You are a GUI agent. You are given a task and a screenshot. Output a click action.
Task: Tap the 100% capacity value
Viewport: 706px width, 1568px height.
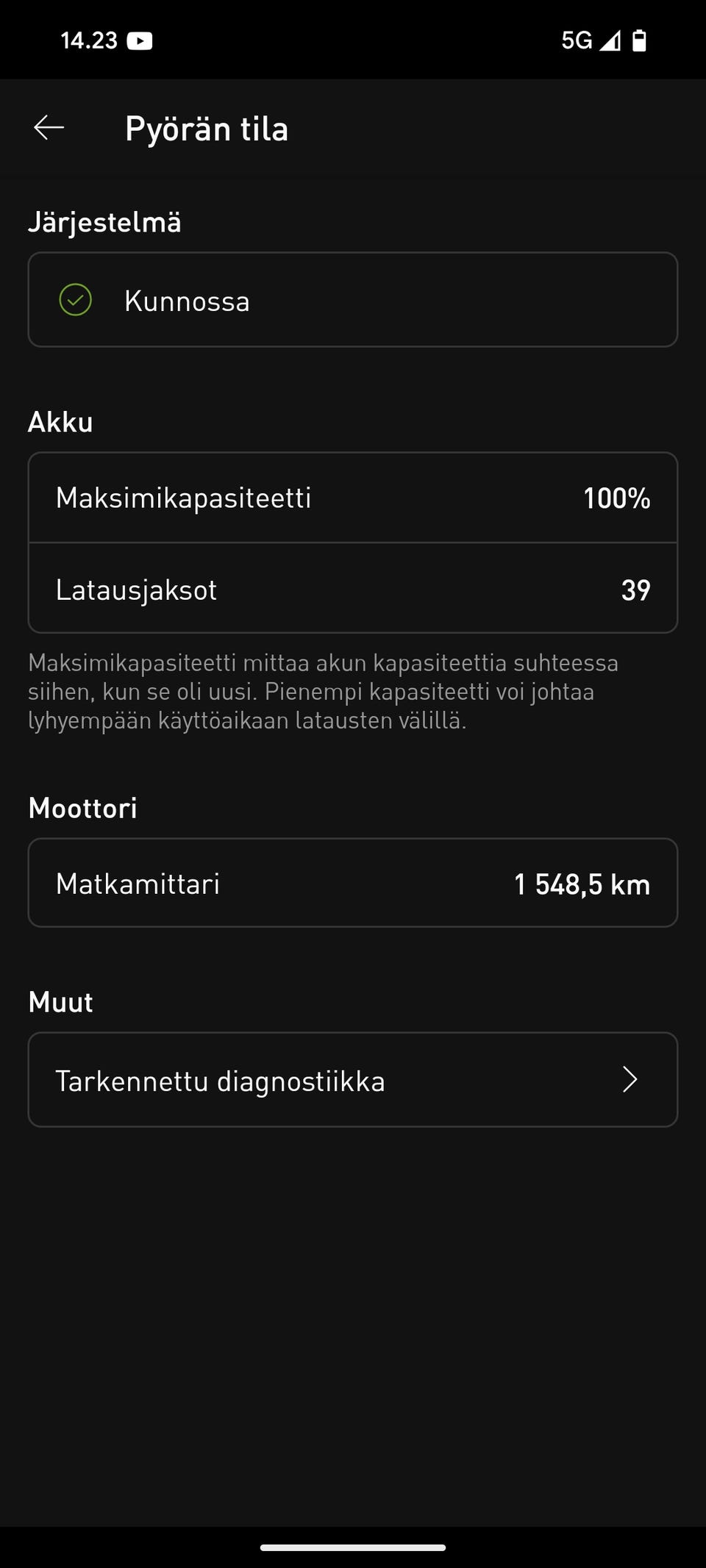(x=616, y=498)
